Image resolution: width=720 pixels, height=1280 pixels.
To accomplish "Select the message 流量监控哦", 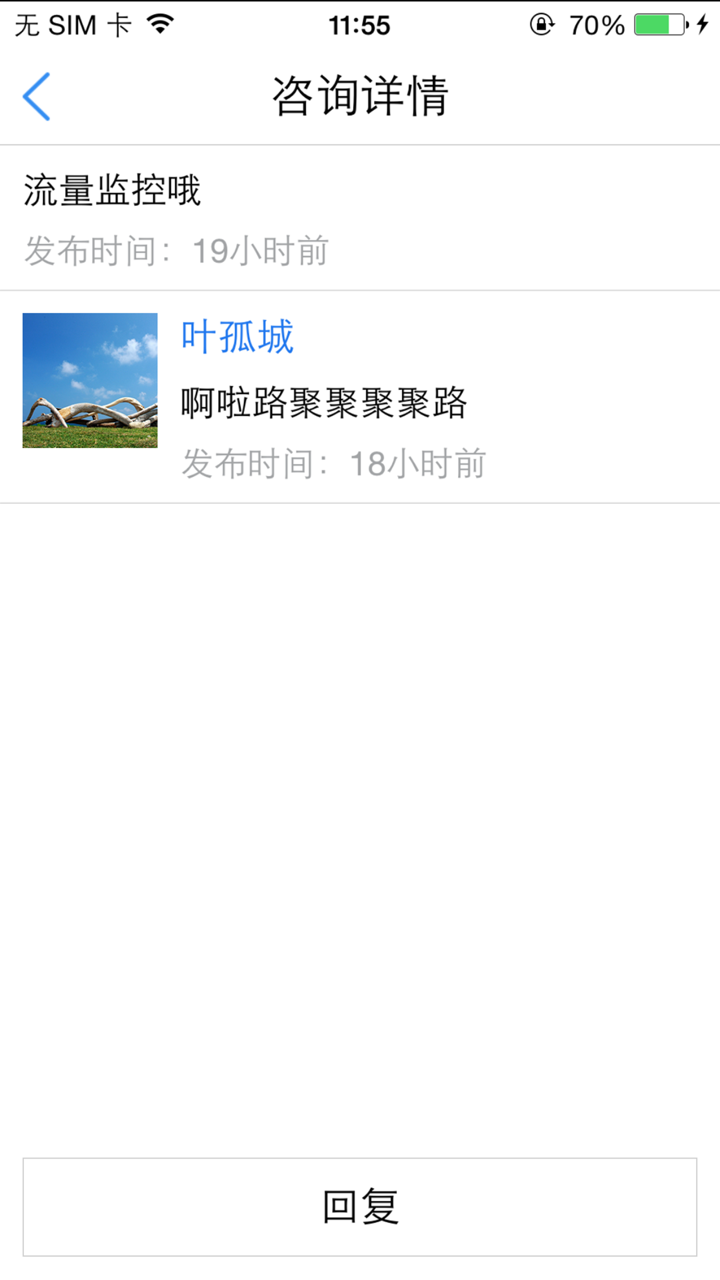I will pos(110,190).
